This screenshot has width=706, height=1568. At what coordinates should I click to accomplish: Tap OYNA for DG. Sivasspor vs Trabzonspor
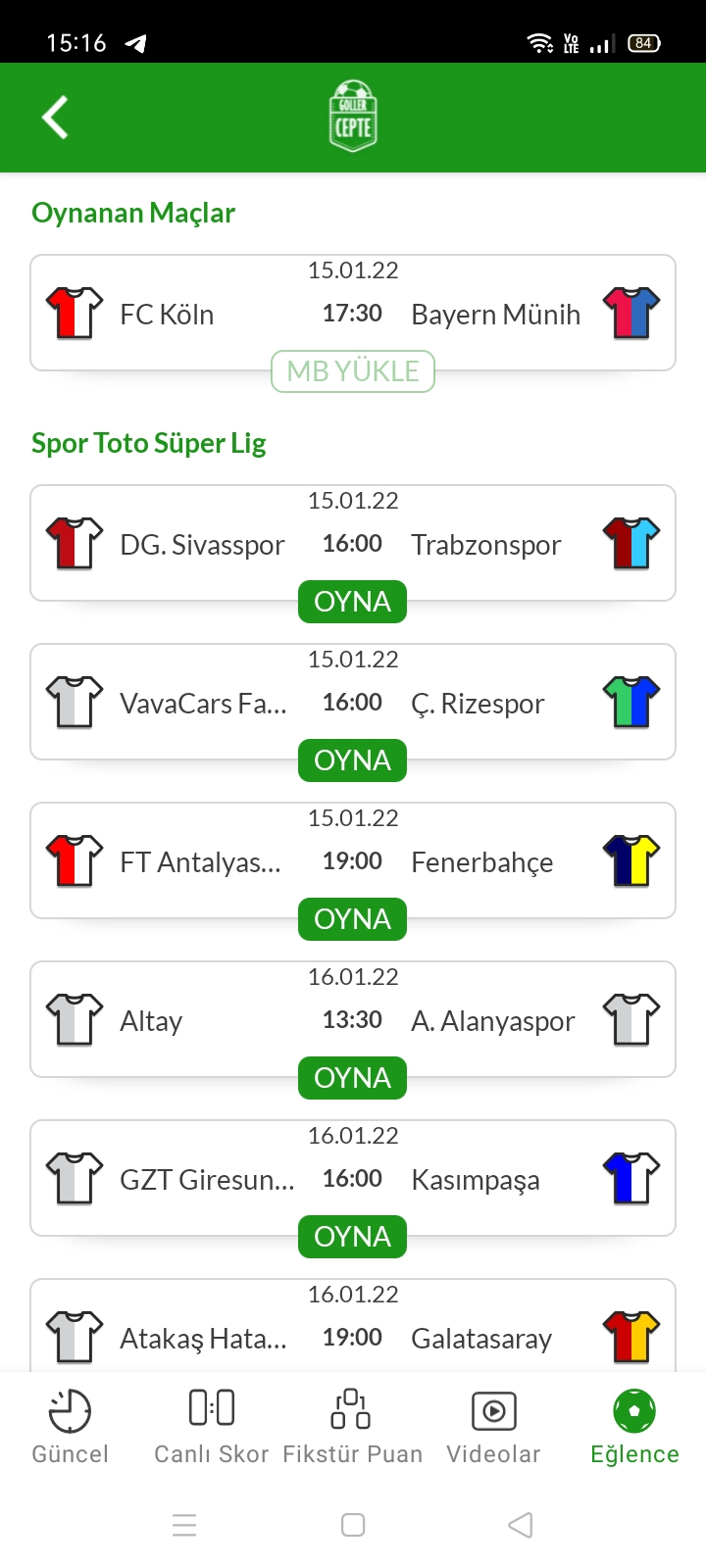pos(353,602)
